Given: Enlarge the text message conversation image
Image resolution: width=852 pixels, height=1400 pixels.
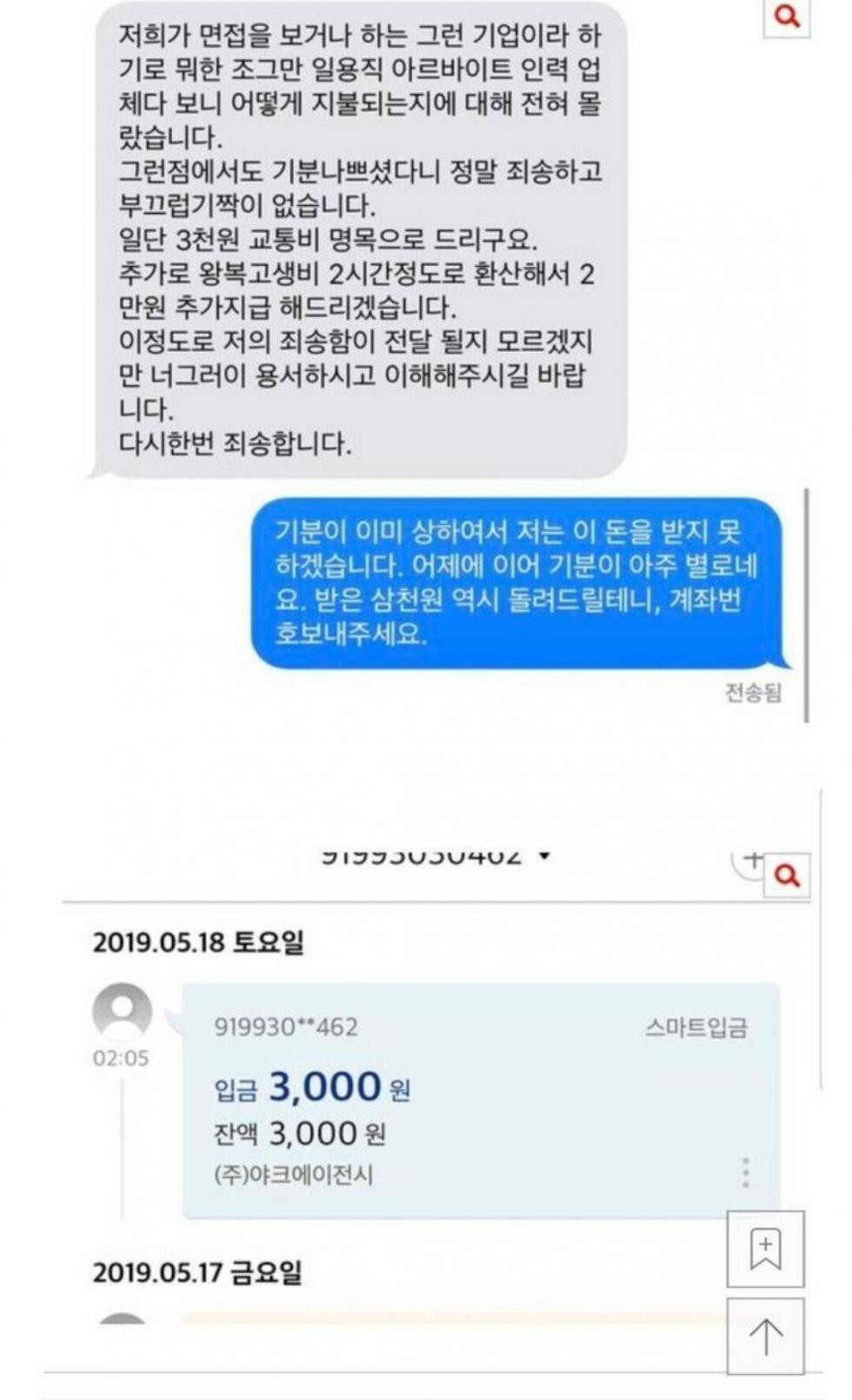Looking at the screenshot, I should [x=787, y=16].
